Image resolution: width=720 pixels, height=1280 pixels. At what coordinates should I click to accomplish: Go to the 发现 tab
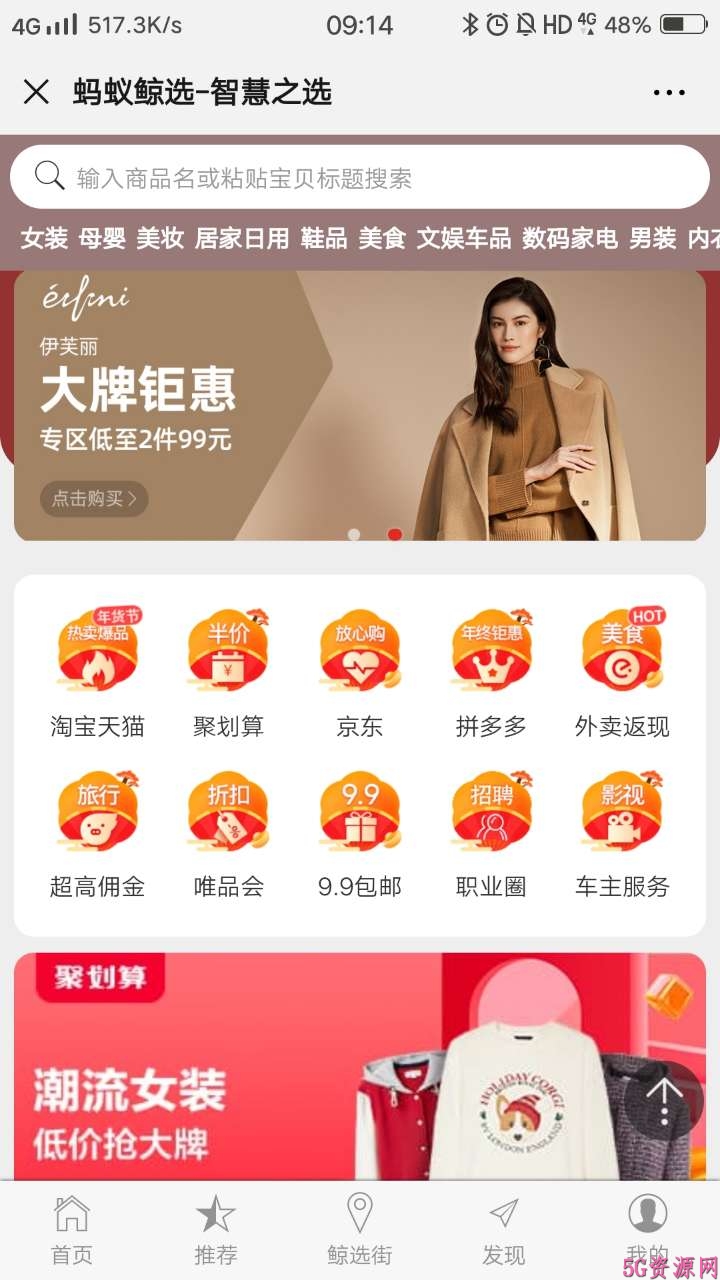[x=503, y=1230]
